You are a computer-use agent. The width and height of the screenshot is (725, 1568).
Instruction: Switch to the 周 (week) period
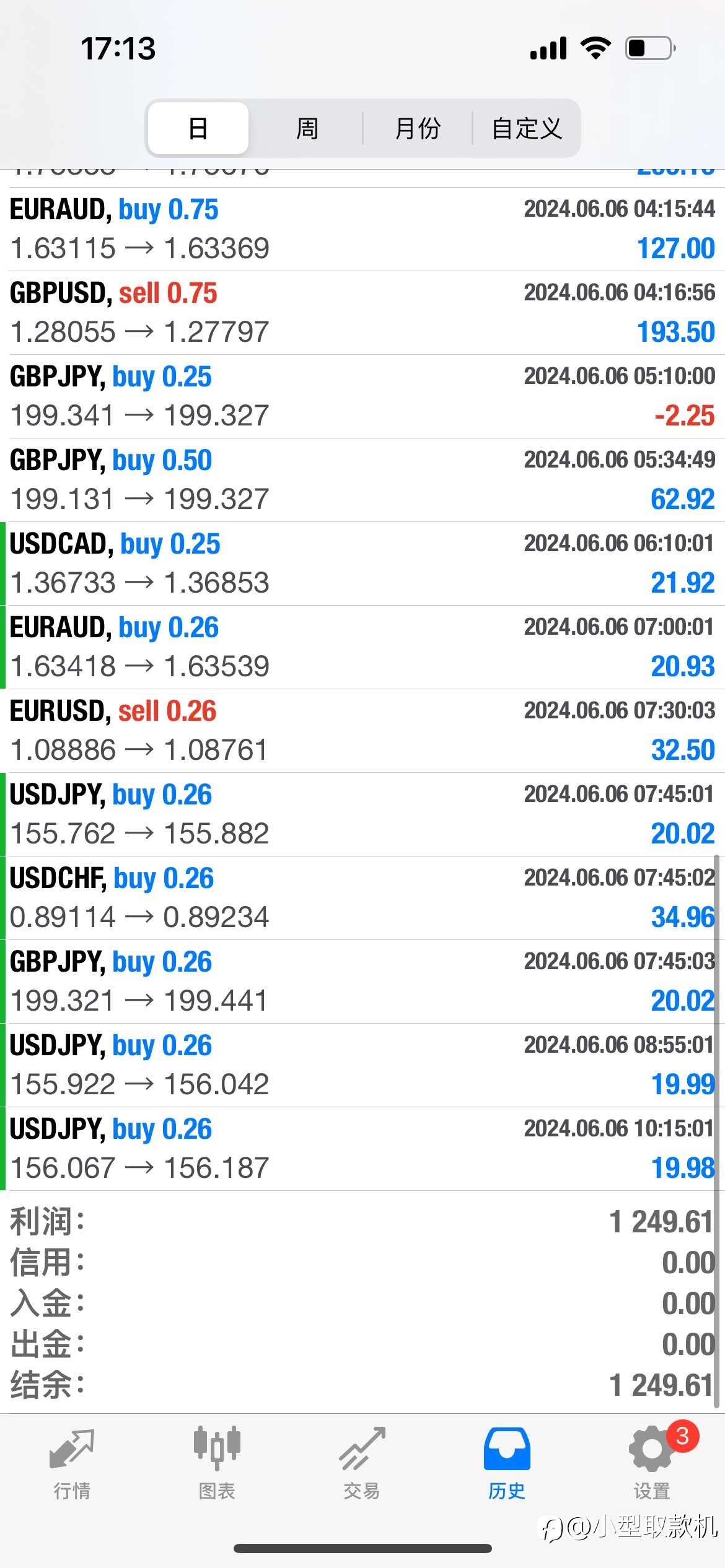point(307,128)
